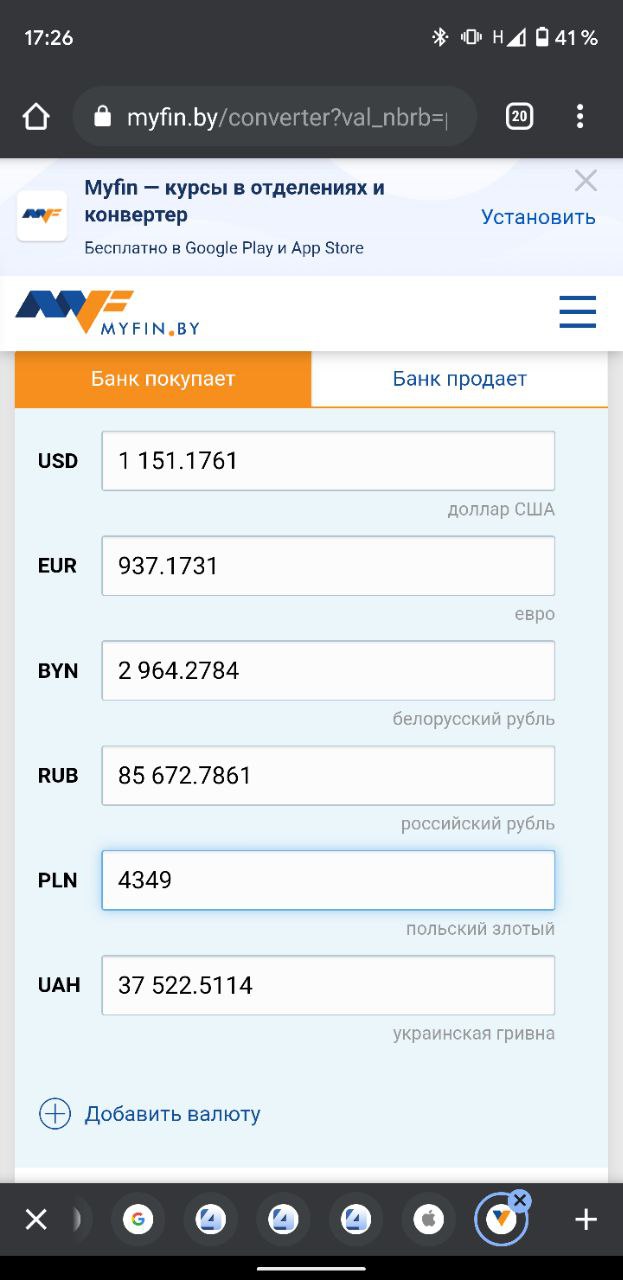Close the bottom tab strip
The image size is (623, 1280).
click(36, 1219)
